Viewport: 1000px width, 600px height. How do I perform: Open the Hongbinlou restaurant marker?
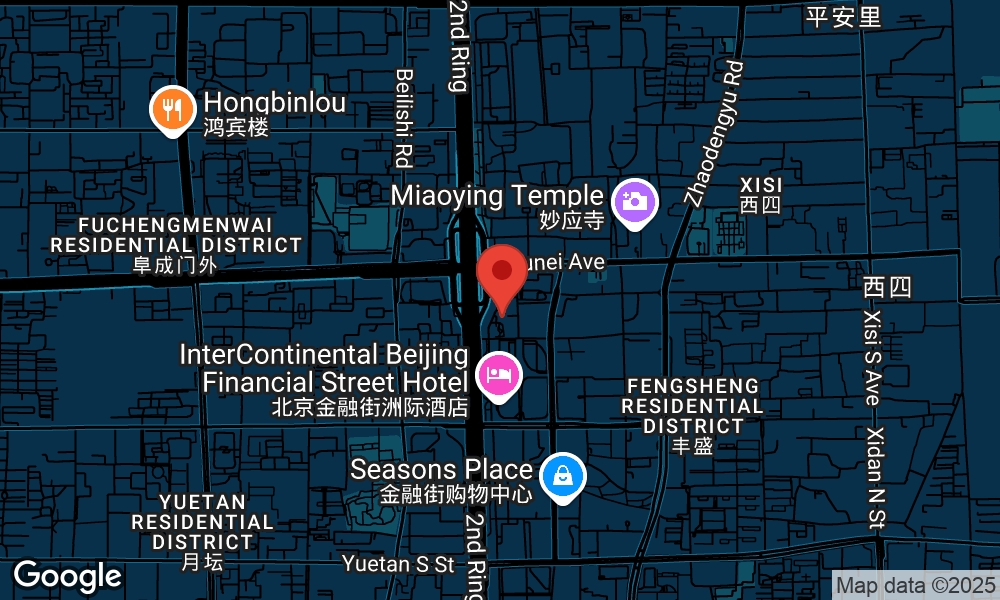tap(172, 108)
